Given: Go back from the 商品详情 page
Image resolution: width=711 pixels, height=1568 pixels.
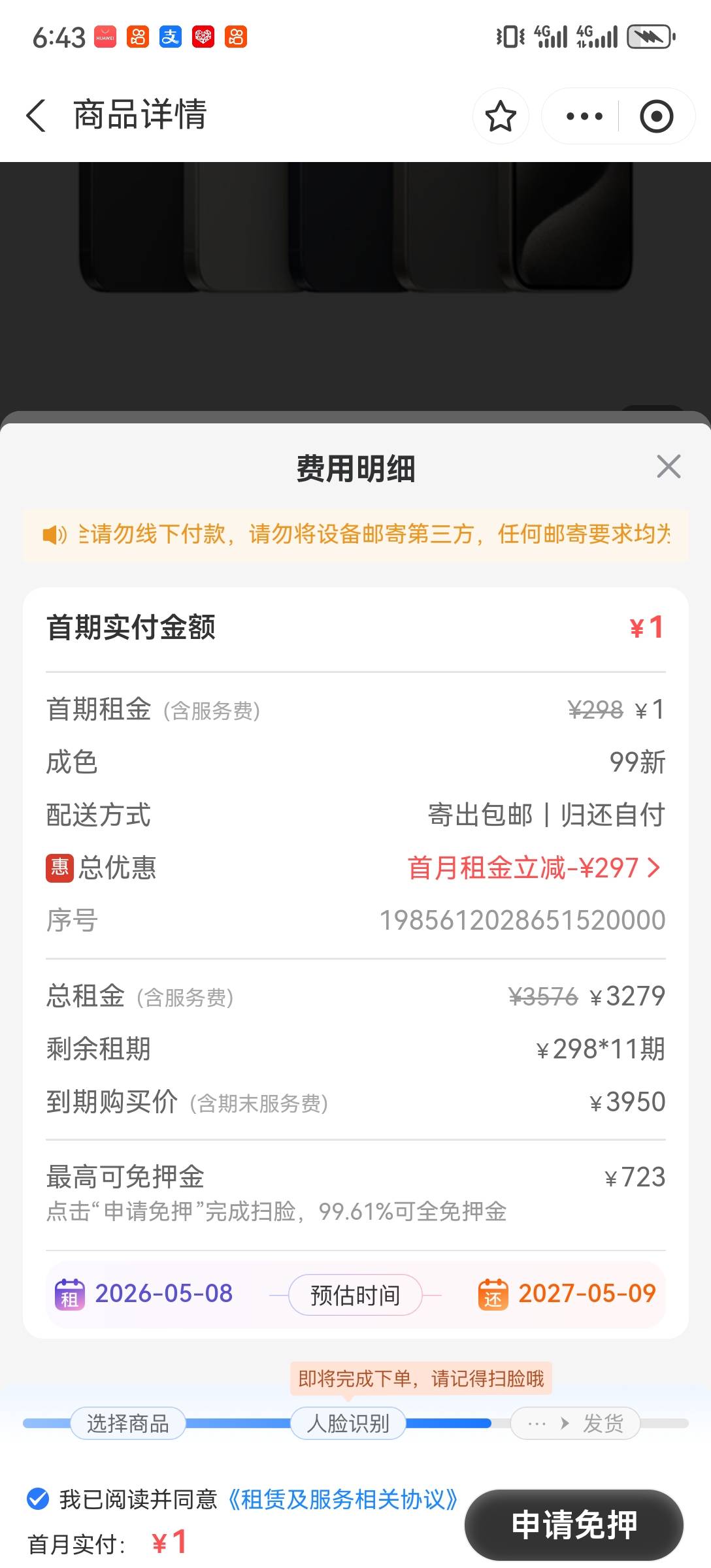Looking at the screenshot, I should 36,116.
